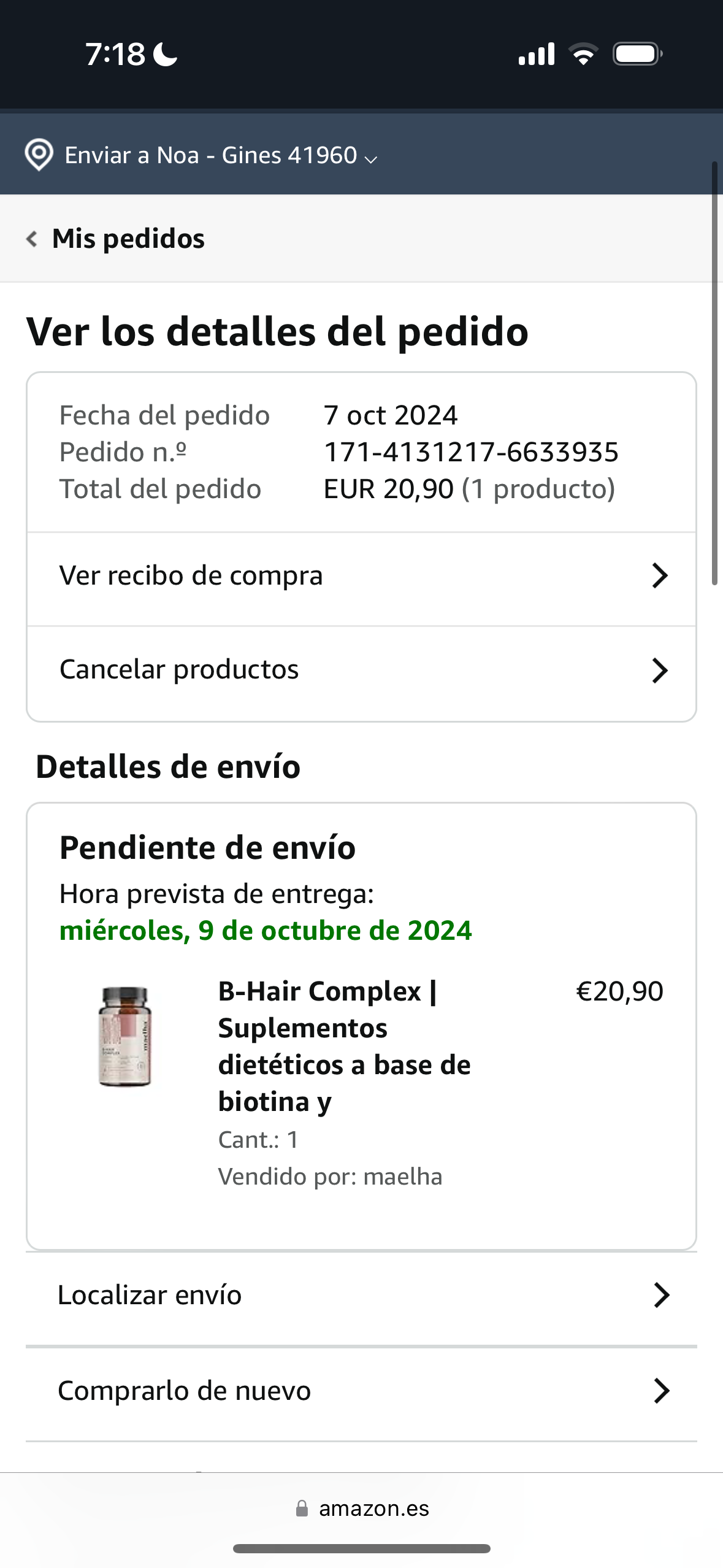Screen dimensions: 723x1568
Task: Open B-Hair Complex product title link
Action: pos(343,1046)
